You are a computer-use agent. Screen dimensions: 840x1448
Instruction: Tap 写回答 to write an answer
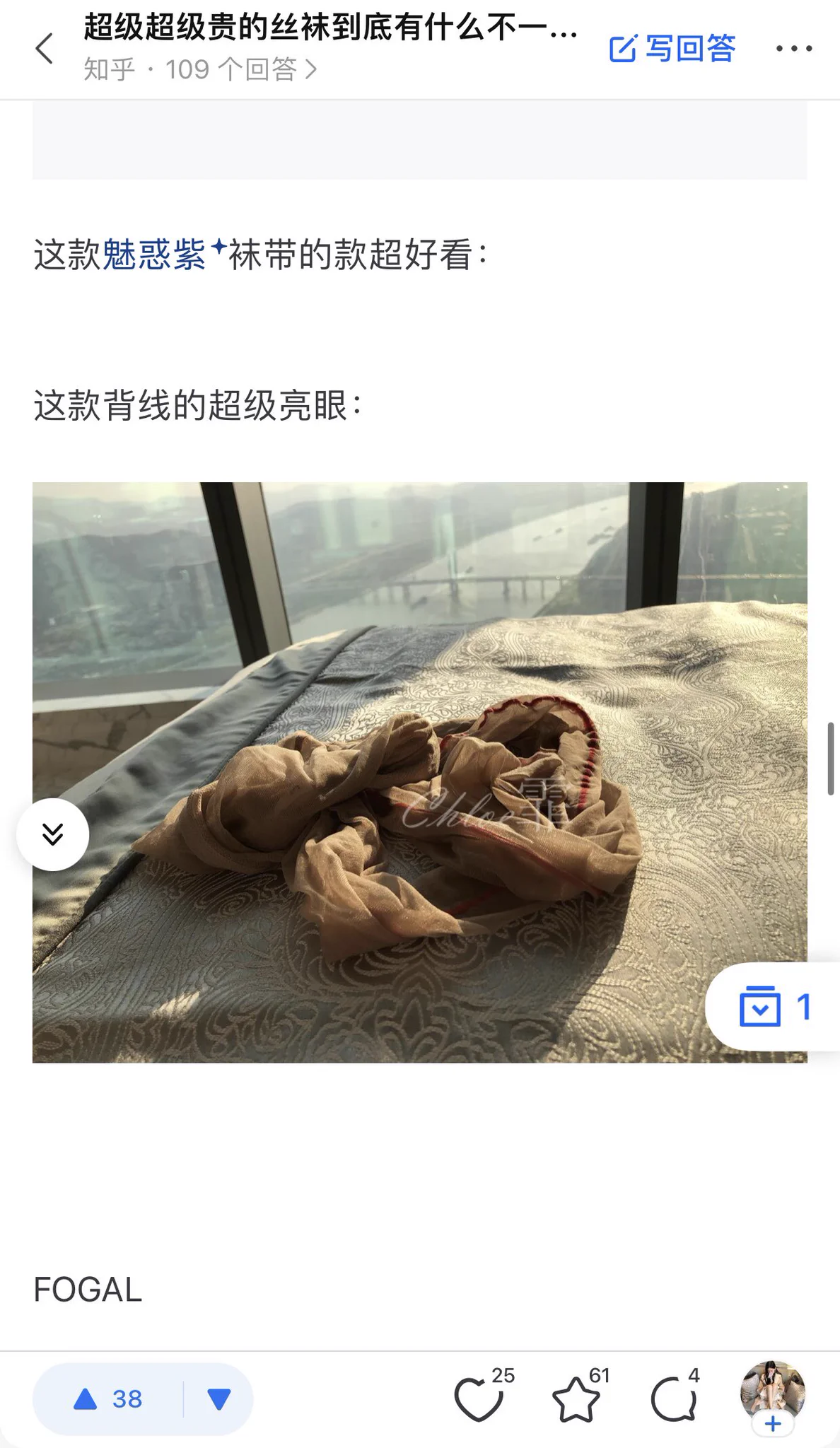click(672, 49)
